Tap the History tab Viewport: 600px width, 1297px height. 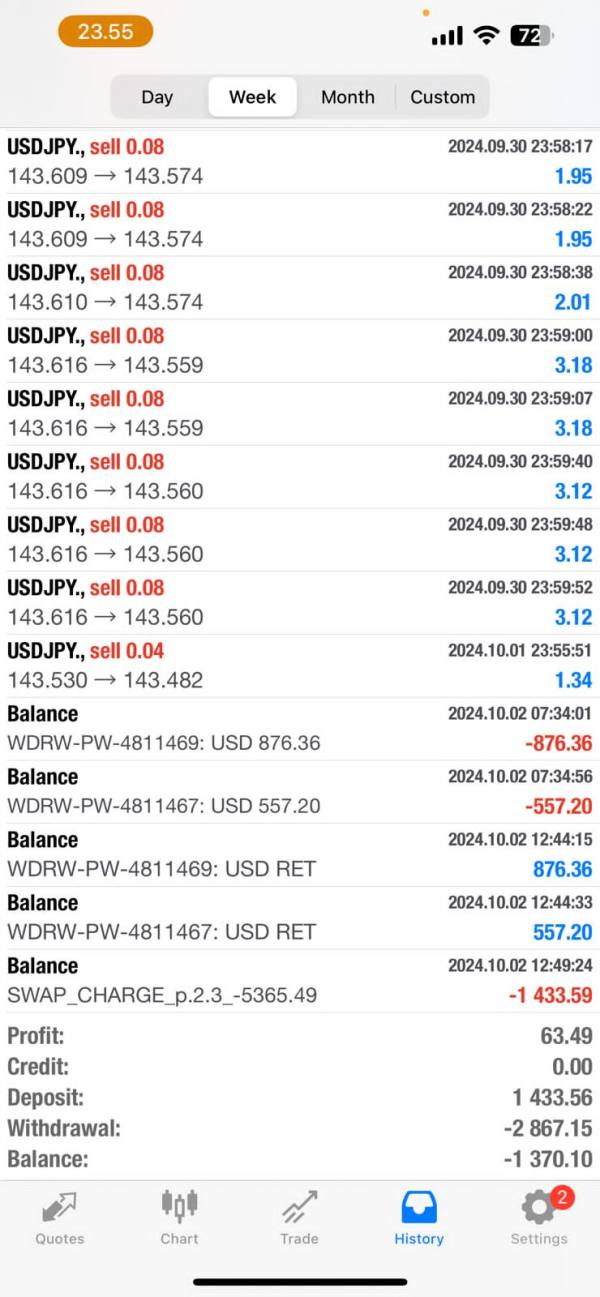[418, 1218]
